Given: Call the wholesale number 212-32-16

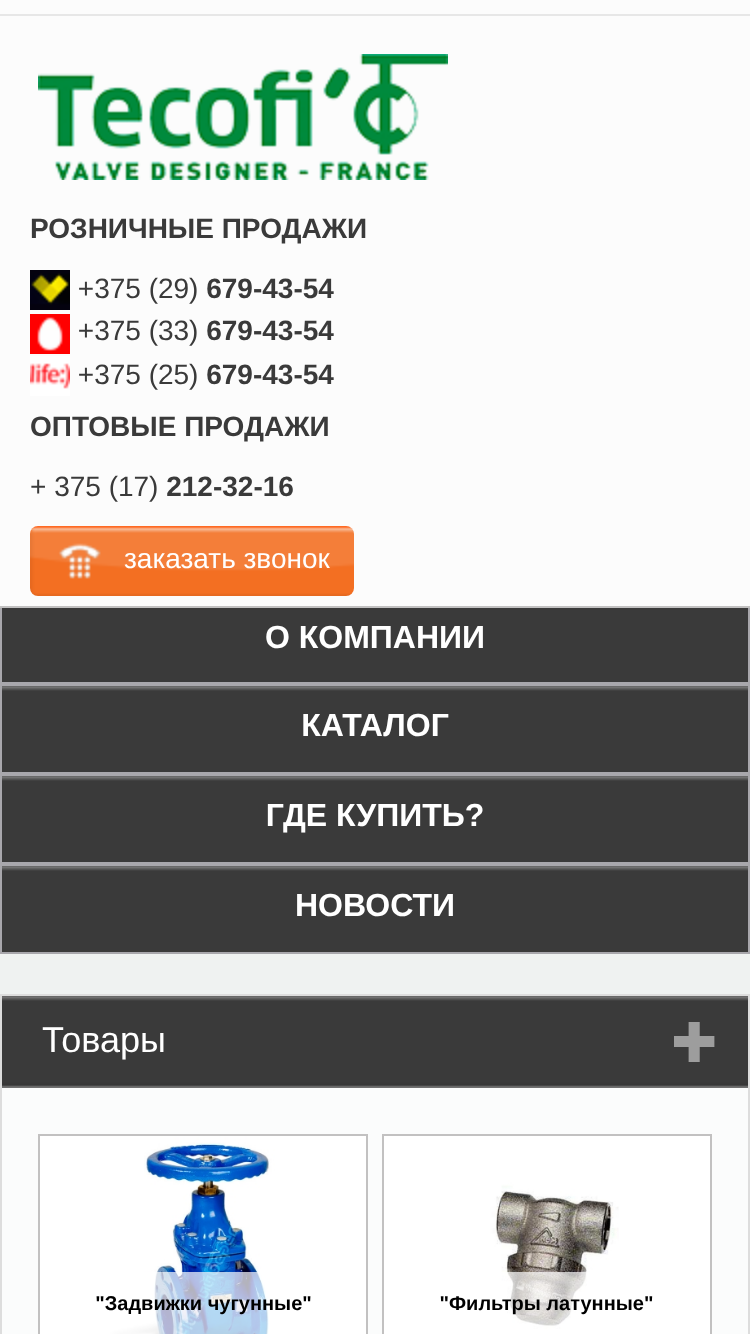Looking at the screenshot, I should (x=162, y=487).
